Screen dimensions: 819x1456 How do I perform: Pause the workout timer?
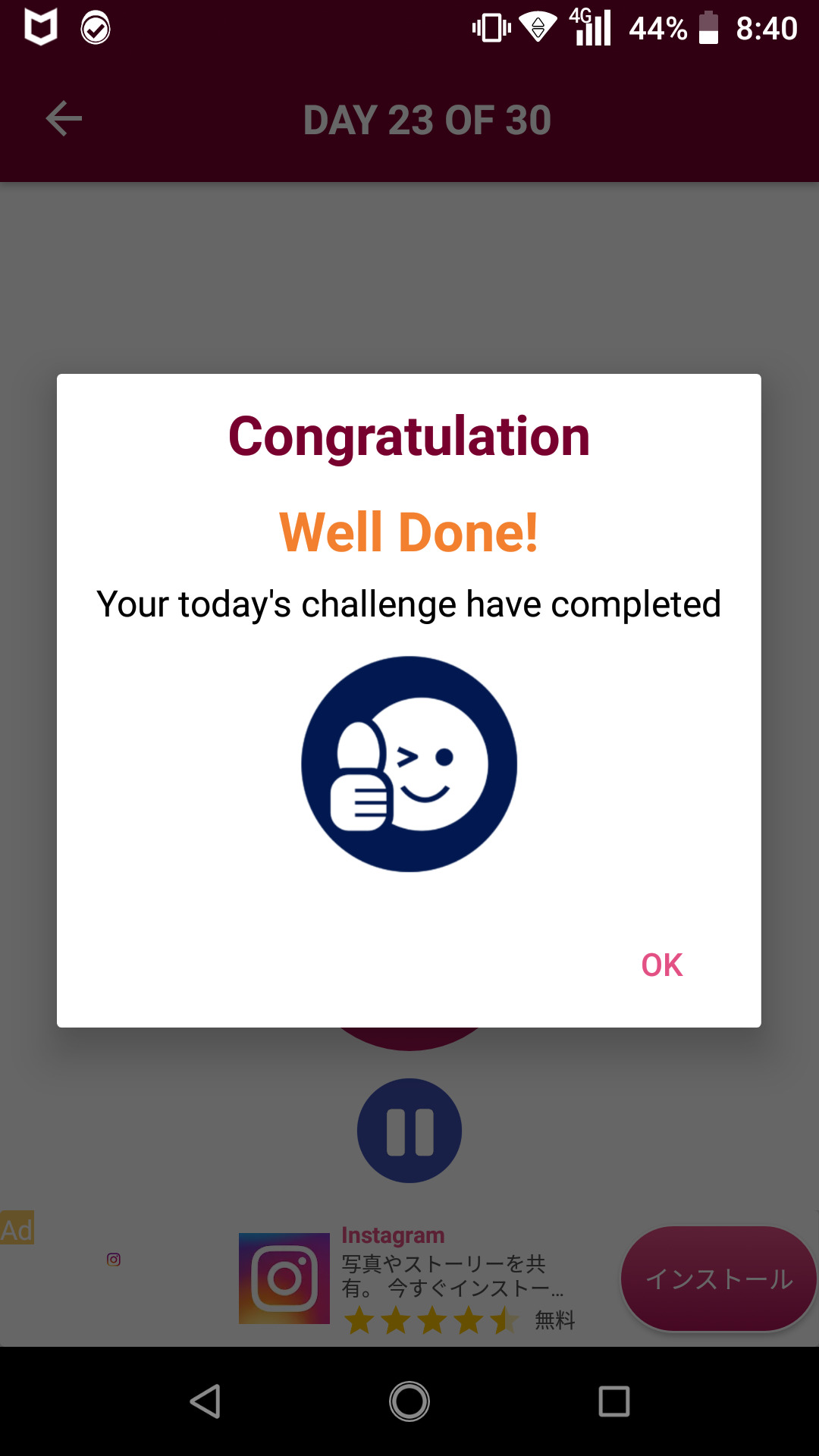(409, 1131)
